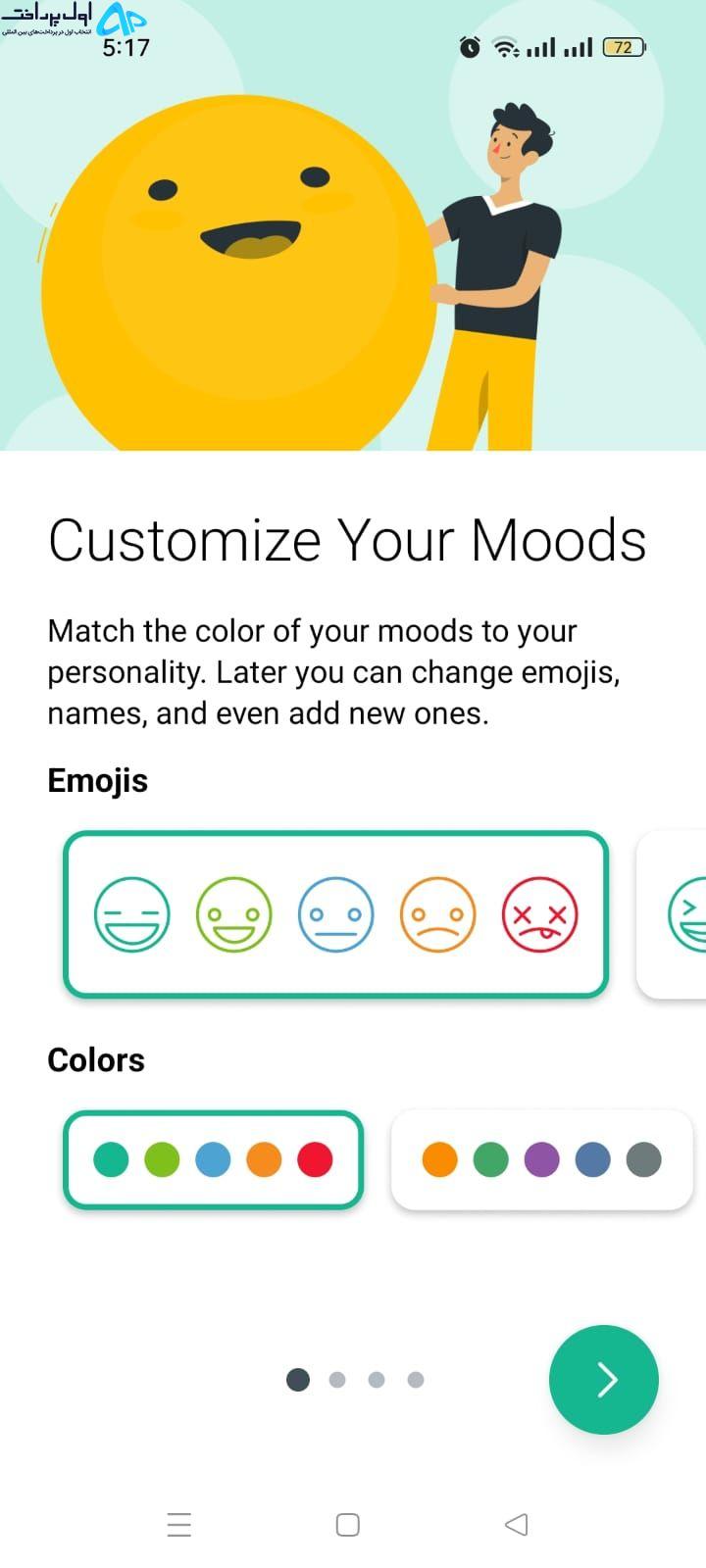This screenshot has height=1568, width=706.
Task: Pick the orange, green, purple color palette
Action: click(x=541, y=1159)
